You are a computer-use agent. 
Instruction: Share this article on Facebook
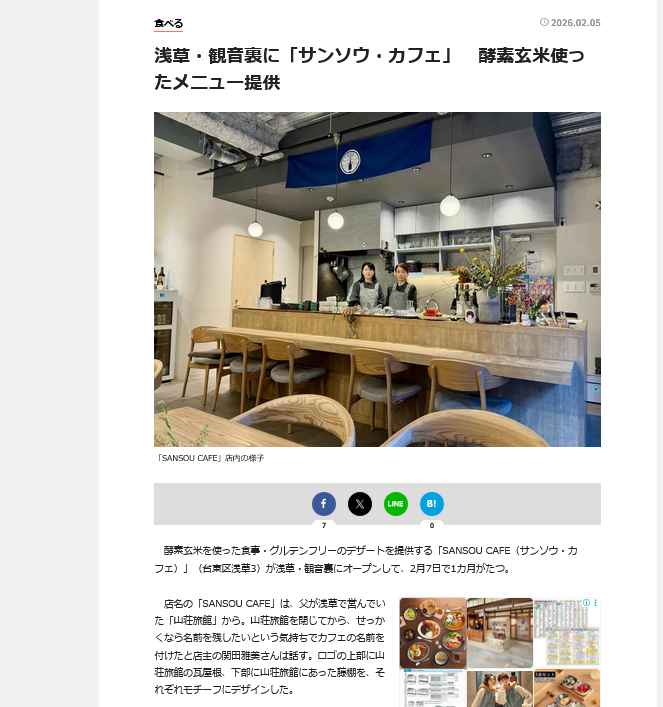click(324, 504)
